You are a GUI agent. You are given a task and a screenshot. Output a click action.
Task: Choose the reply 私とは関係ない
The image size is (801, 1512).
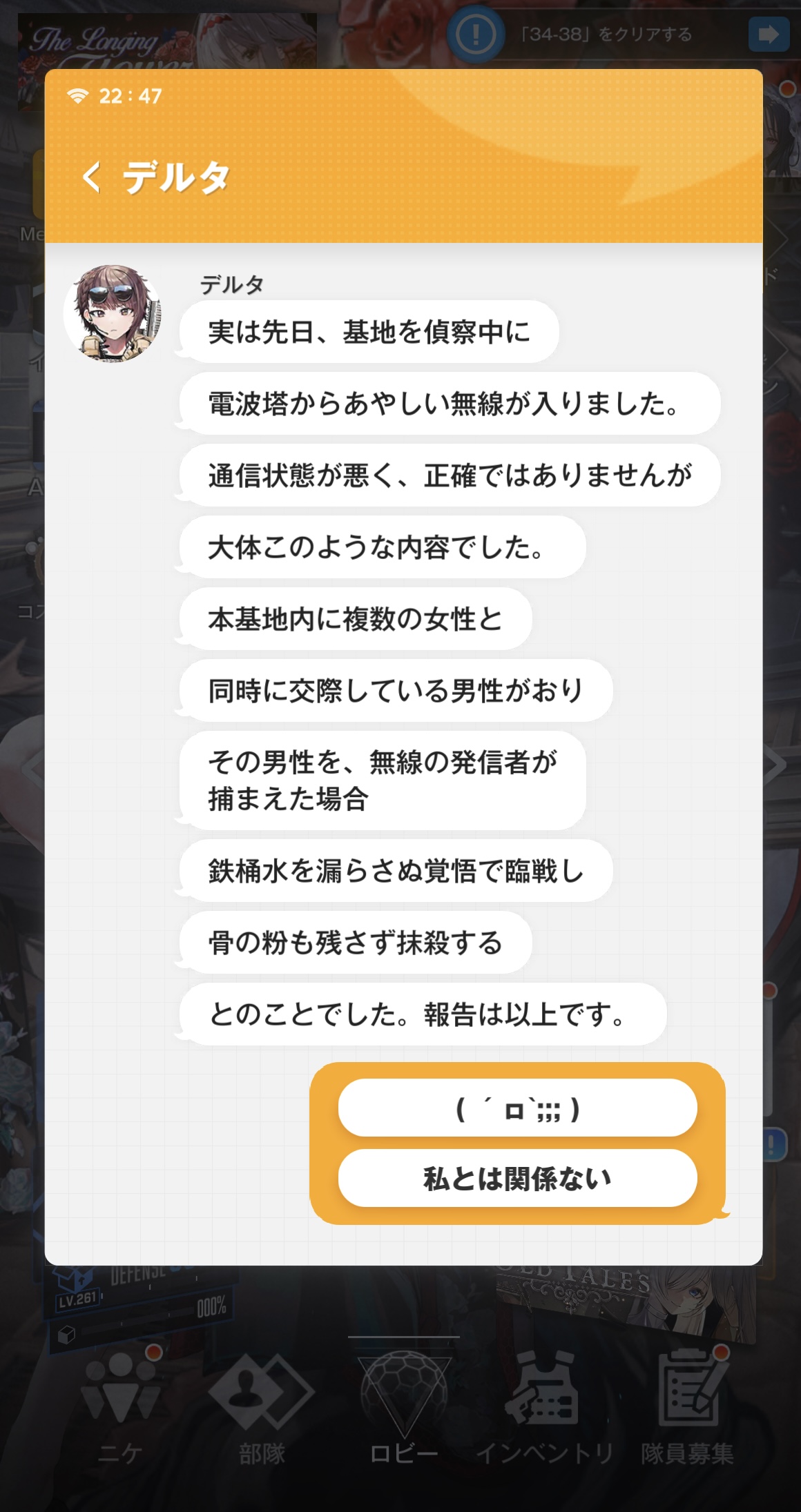(x=517, y=1179)
